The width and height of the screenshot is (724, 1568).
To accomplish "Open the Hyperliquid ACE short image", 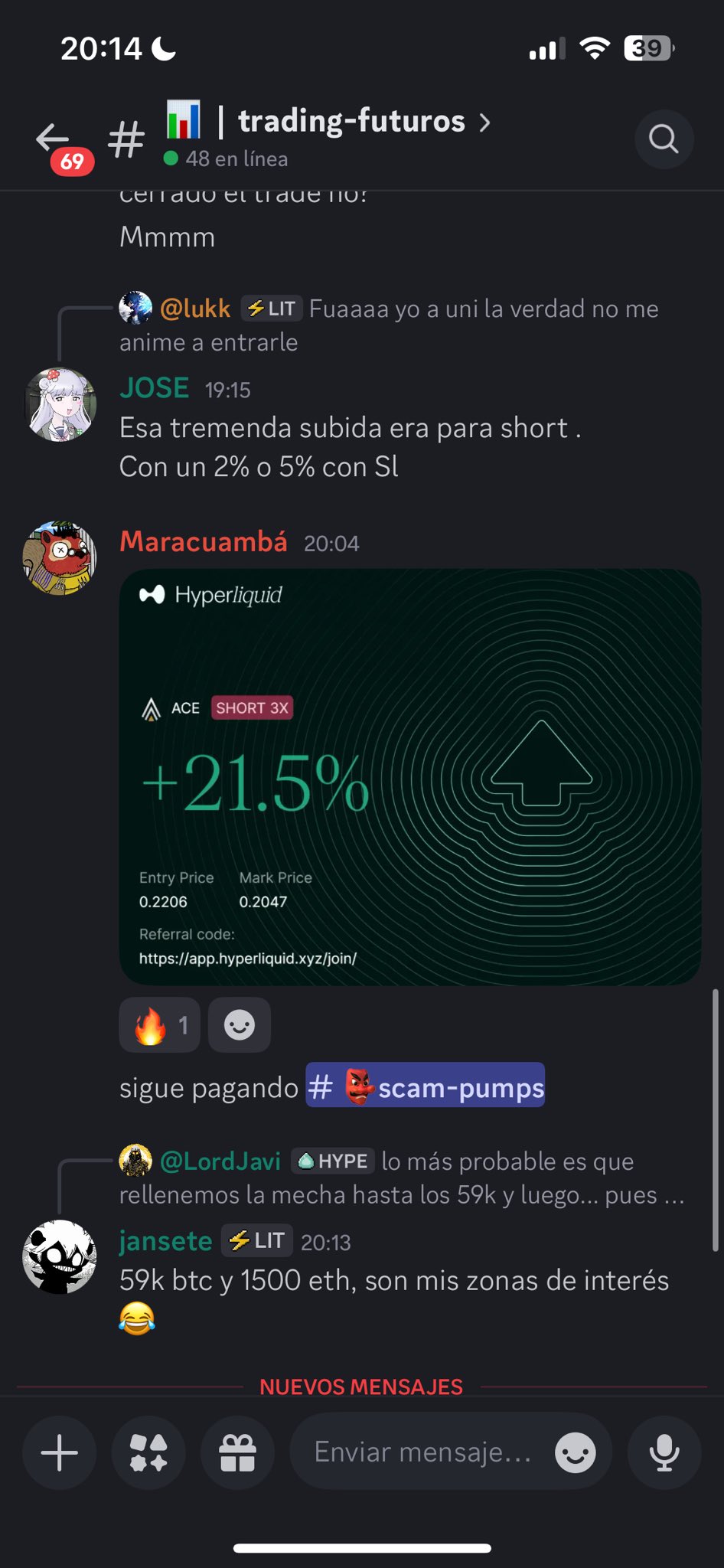I will point(410,776).
